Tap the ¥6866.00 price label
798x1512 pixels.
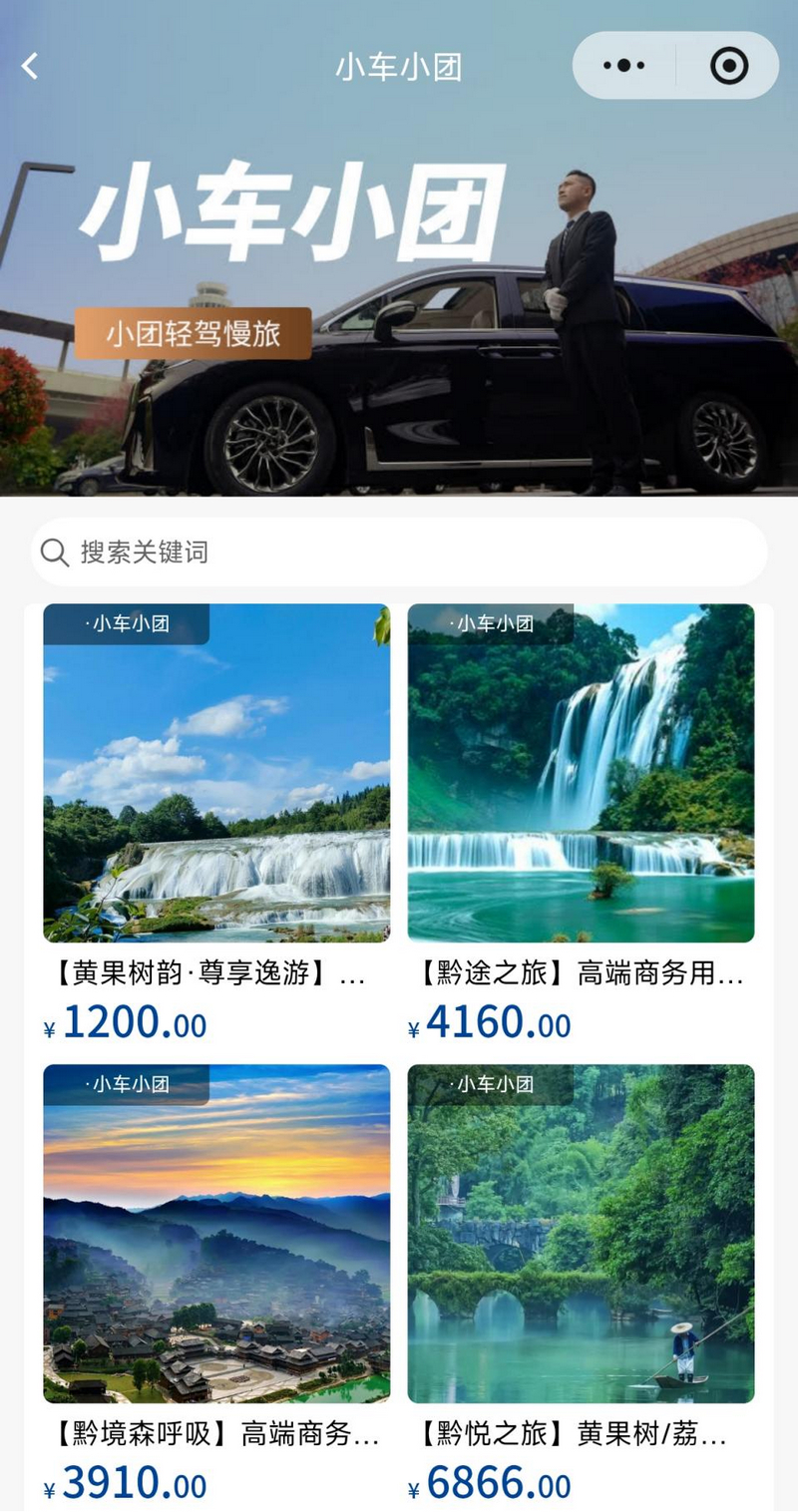tap(494, 1483)
